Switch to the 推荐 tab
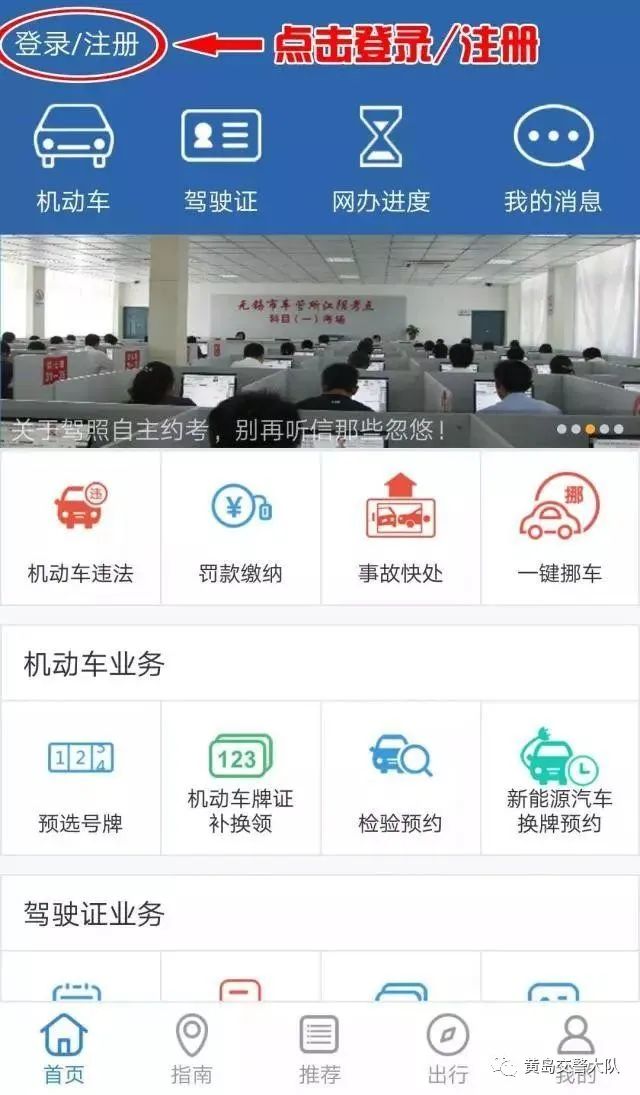640x1095 pixels. point(320,1048)
